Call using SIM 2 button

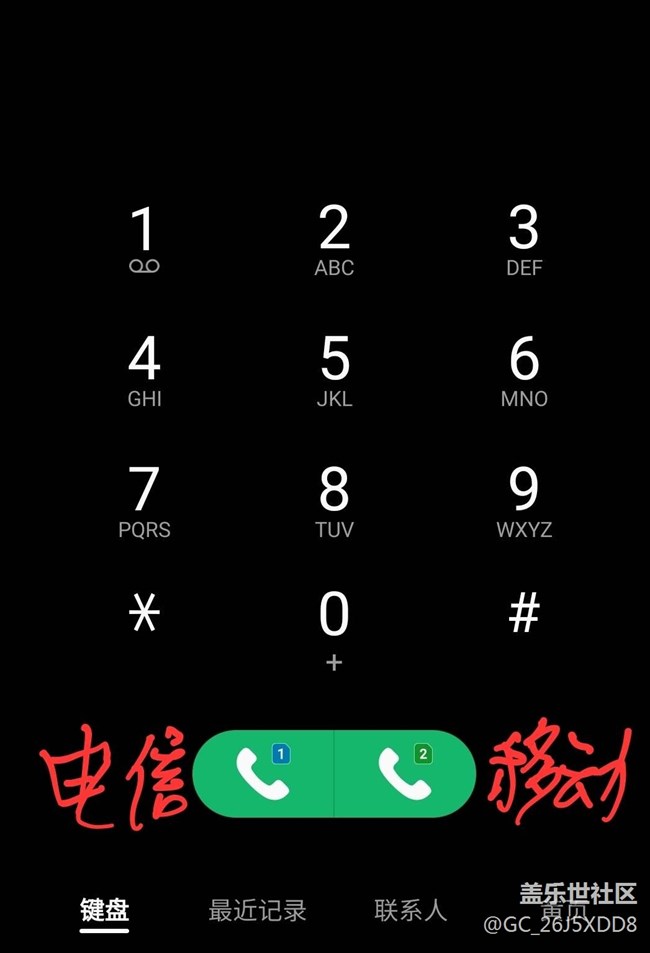point(405,773)
